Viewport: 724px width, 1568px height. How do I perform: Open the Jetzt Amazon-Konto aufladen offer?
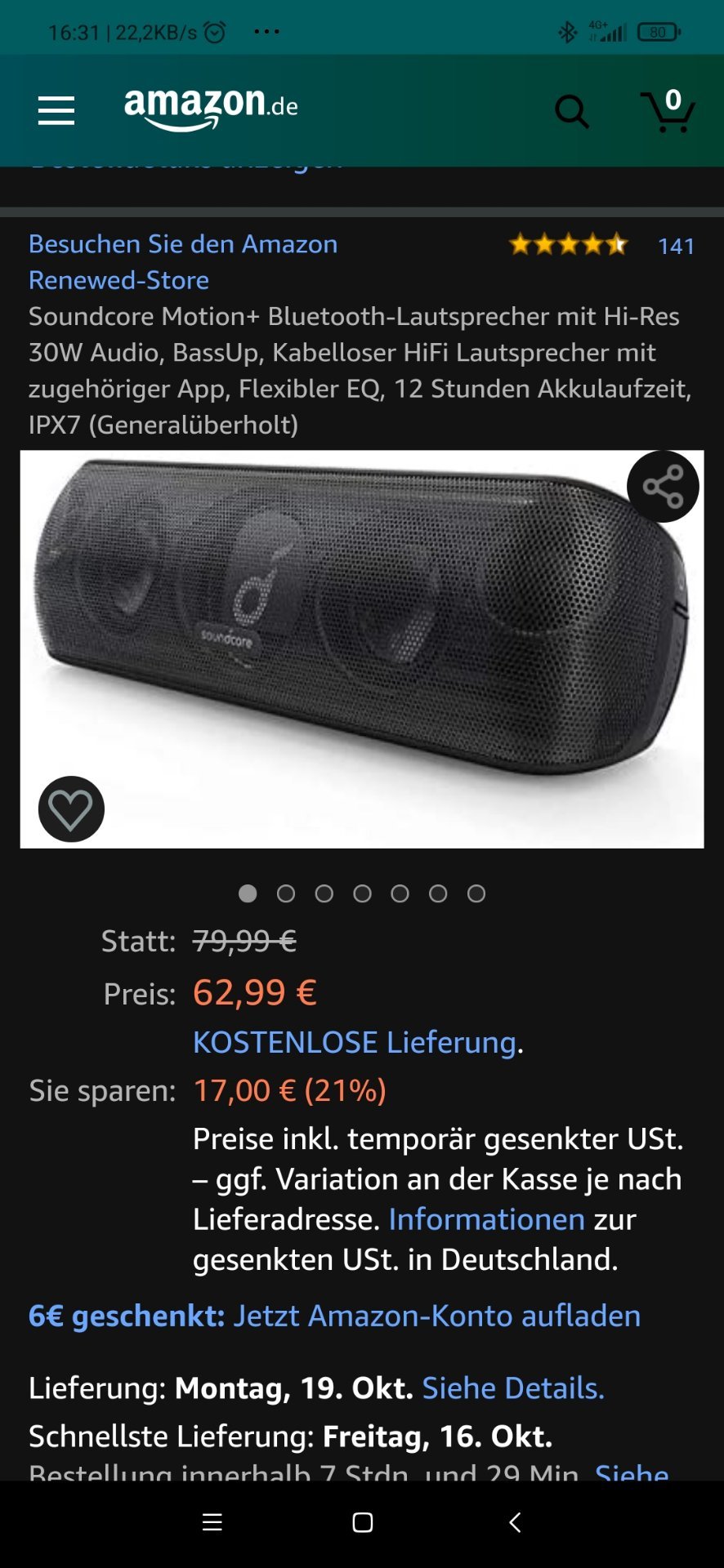click(x=437, y=1316)
